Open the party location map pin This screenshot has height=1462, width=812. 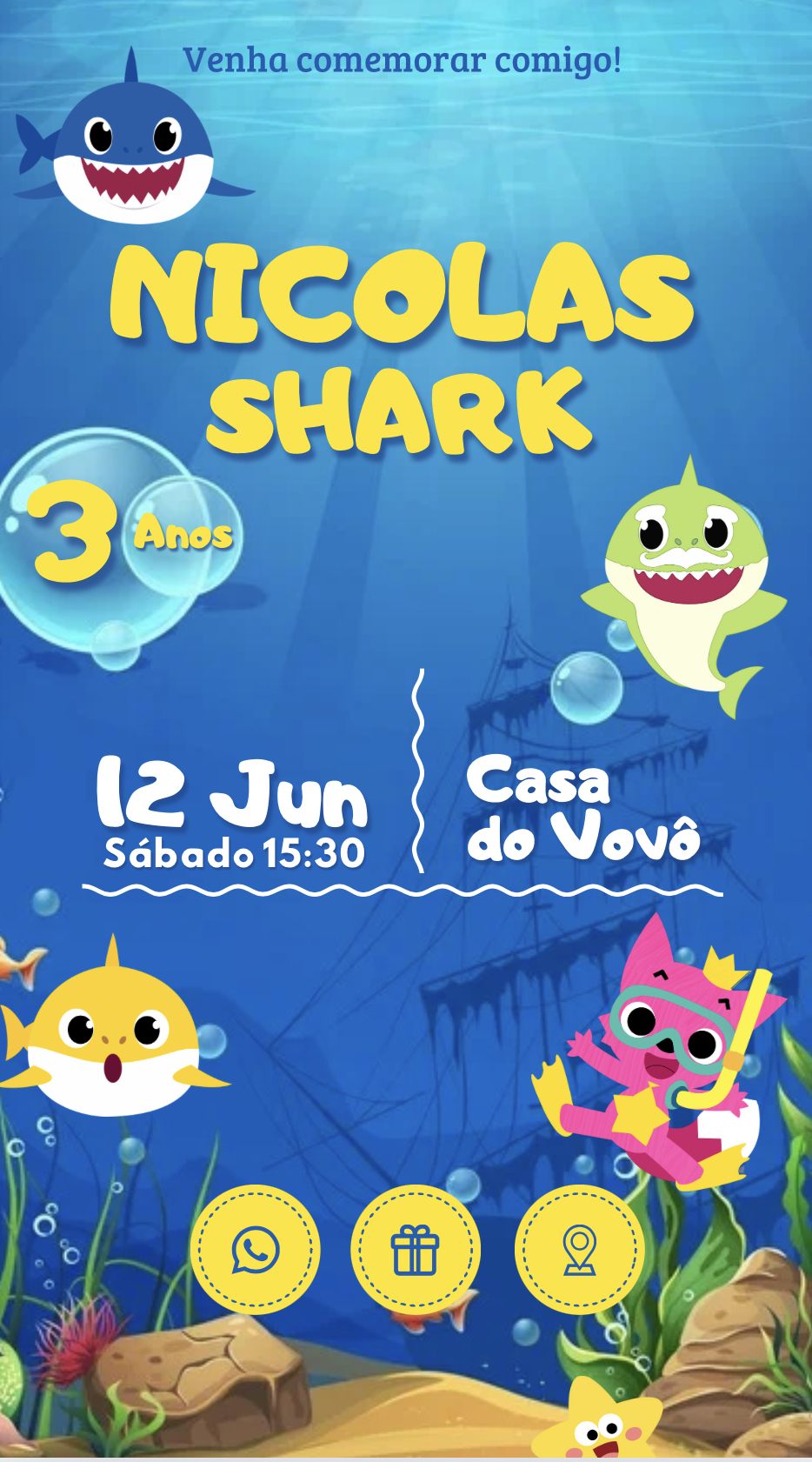tap(580, 1250)
